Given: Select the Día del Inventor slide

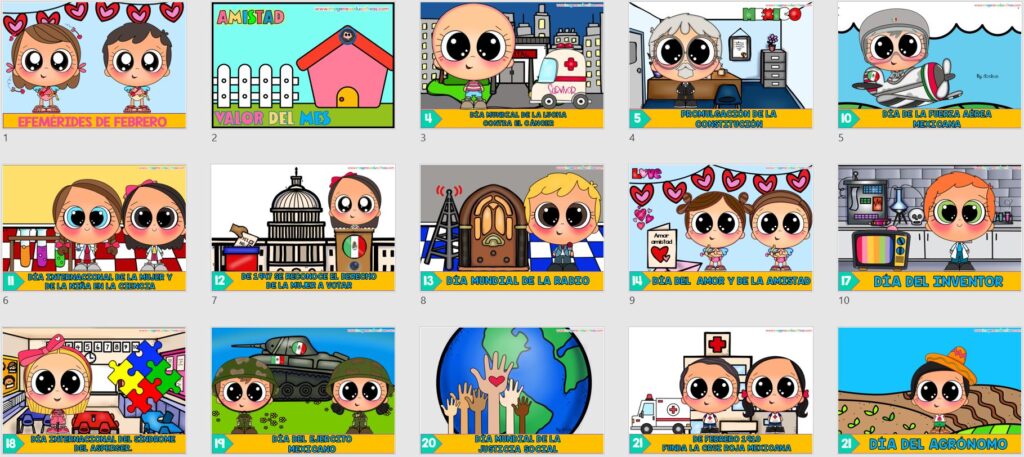Looking at the screenshot, I should [x=929, y=228].
